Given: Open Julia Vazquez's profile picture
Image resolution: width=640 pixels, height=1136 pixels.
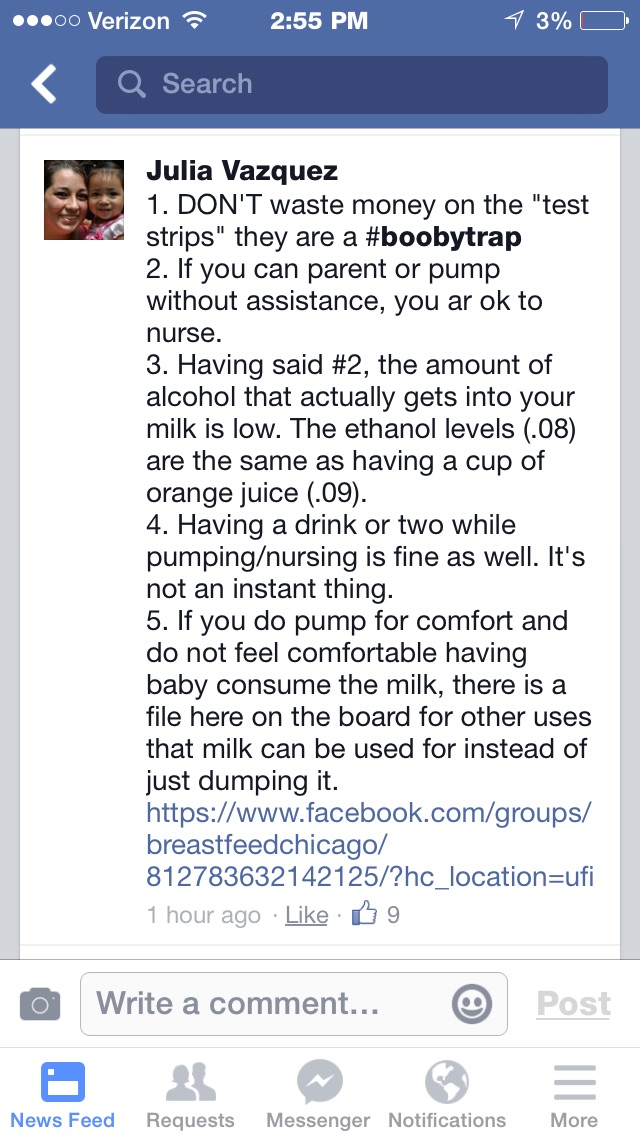Looking at the screenshot, I should (83, 200).
